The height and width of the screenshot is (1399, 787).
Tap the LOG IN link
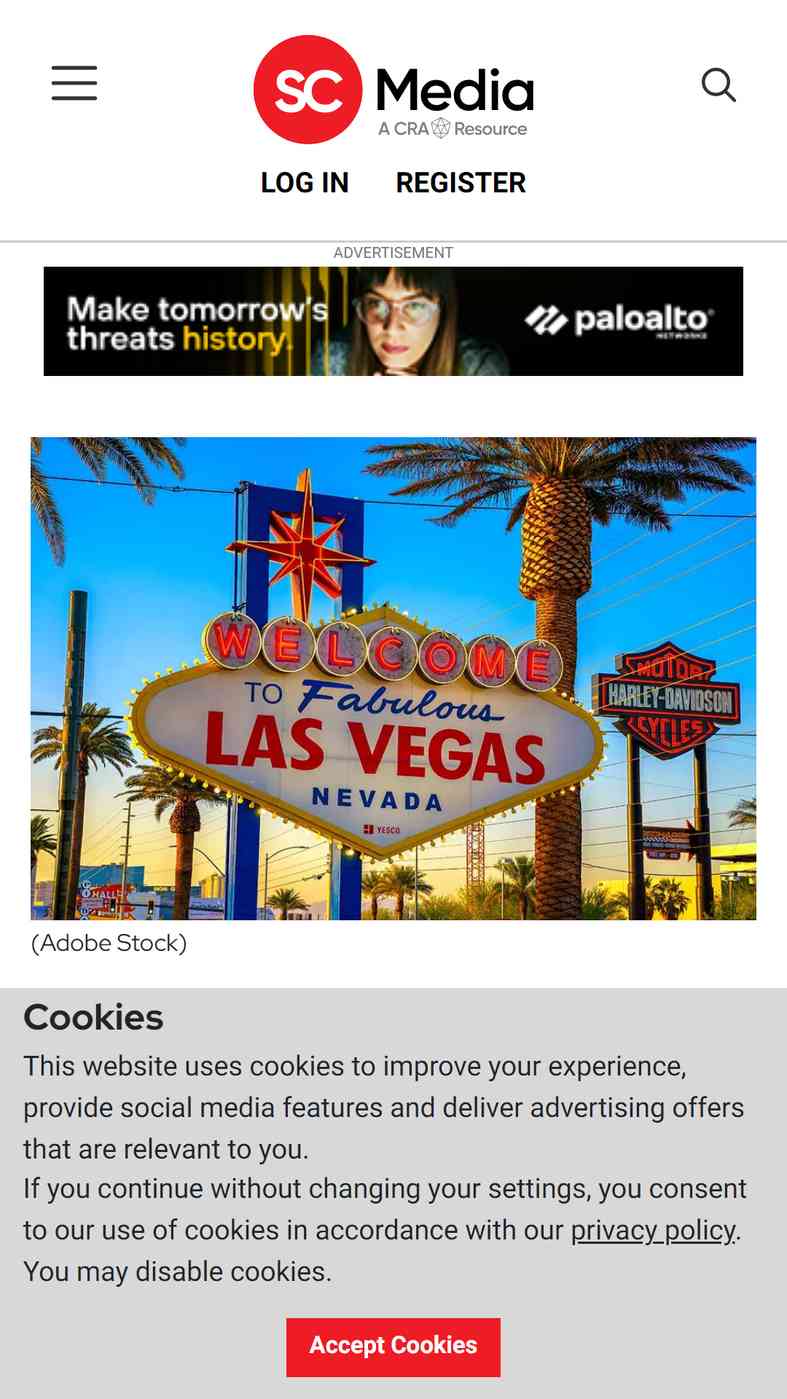tap(304, 183)
